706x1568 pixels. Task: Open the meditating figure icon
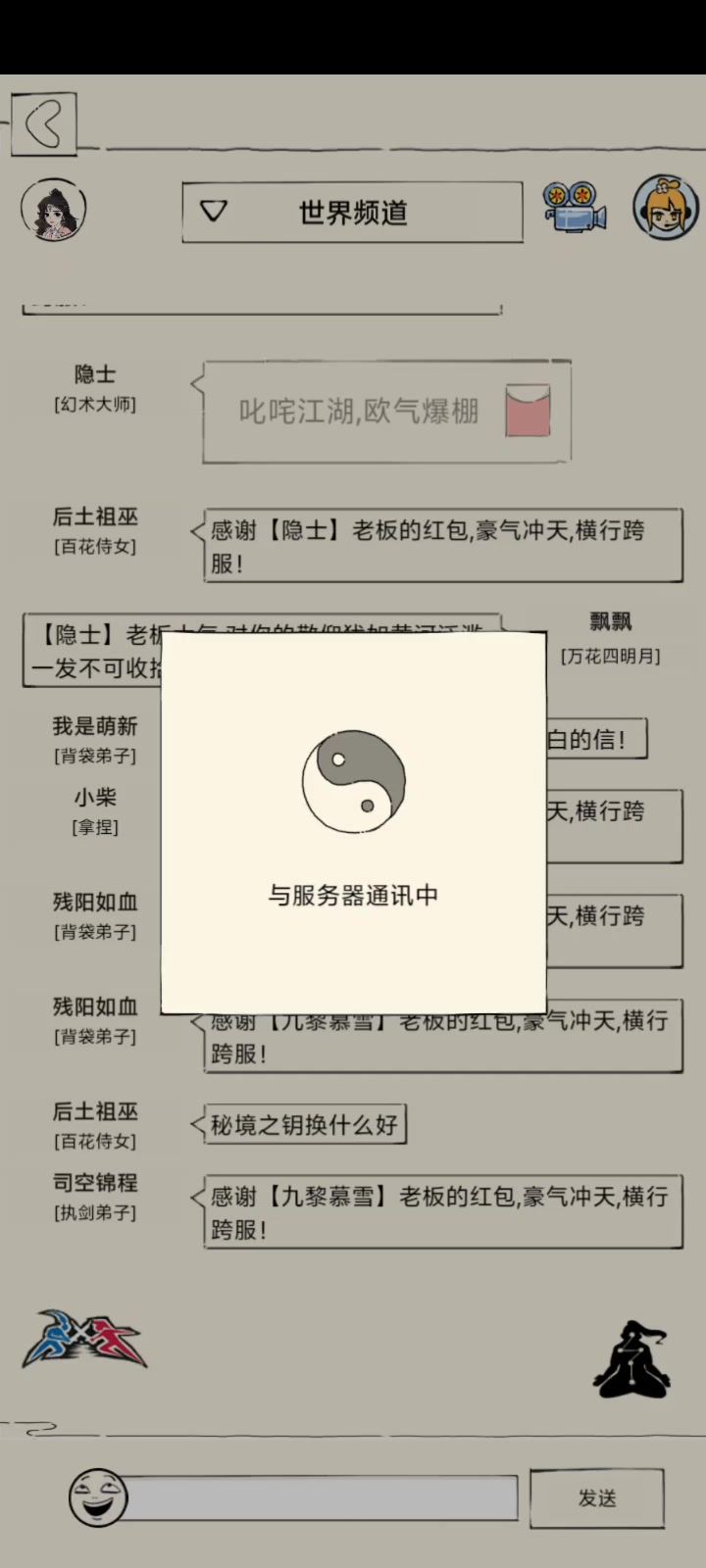[x=631, y=1359]
